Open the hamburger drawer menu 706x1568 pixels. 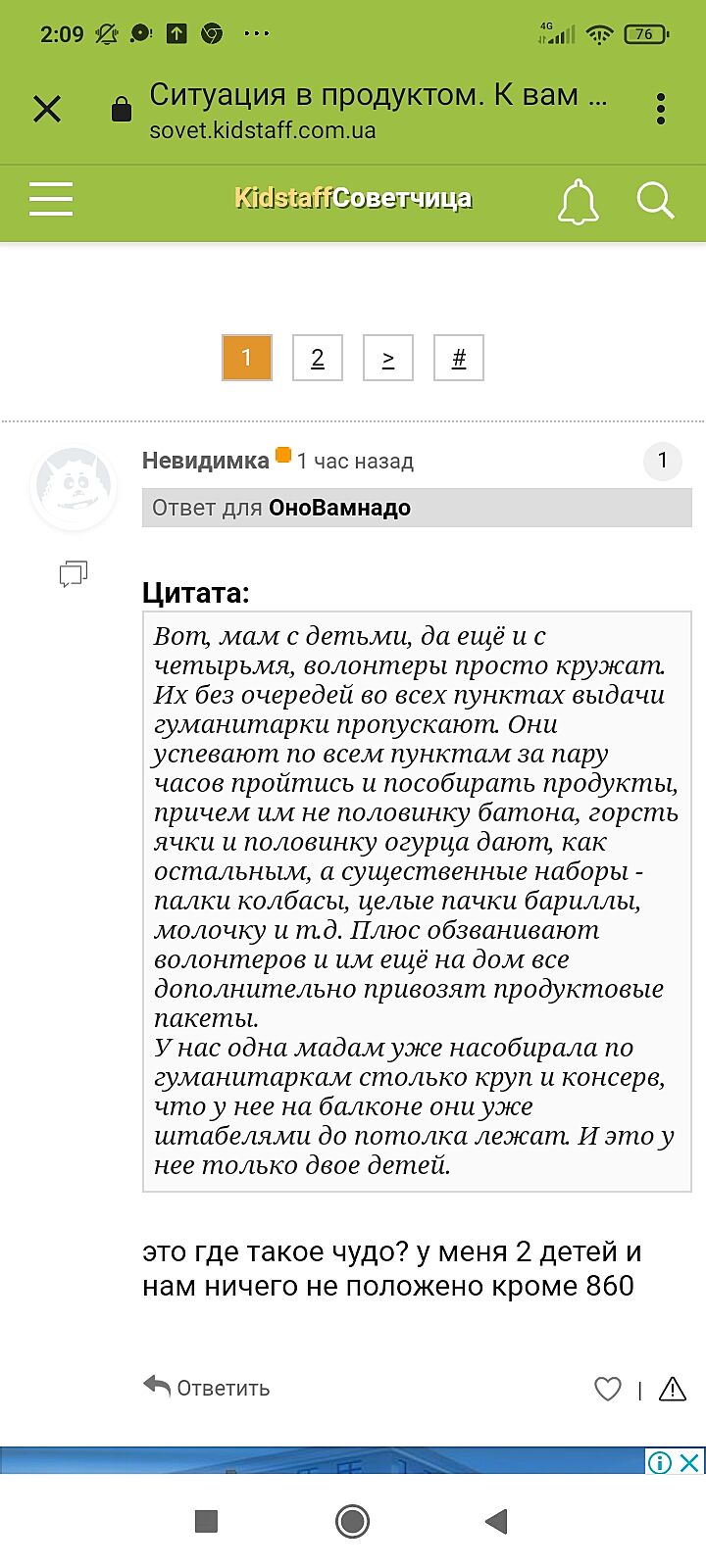(51, 199)
